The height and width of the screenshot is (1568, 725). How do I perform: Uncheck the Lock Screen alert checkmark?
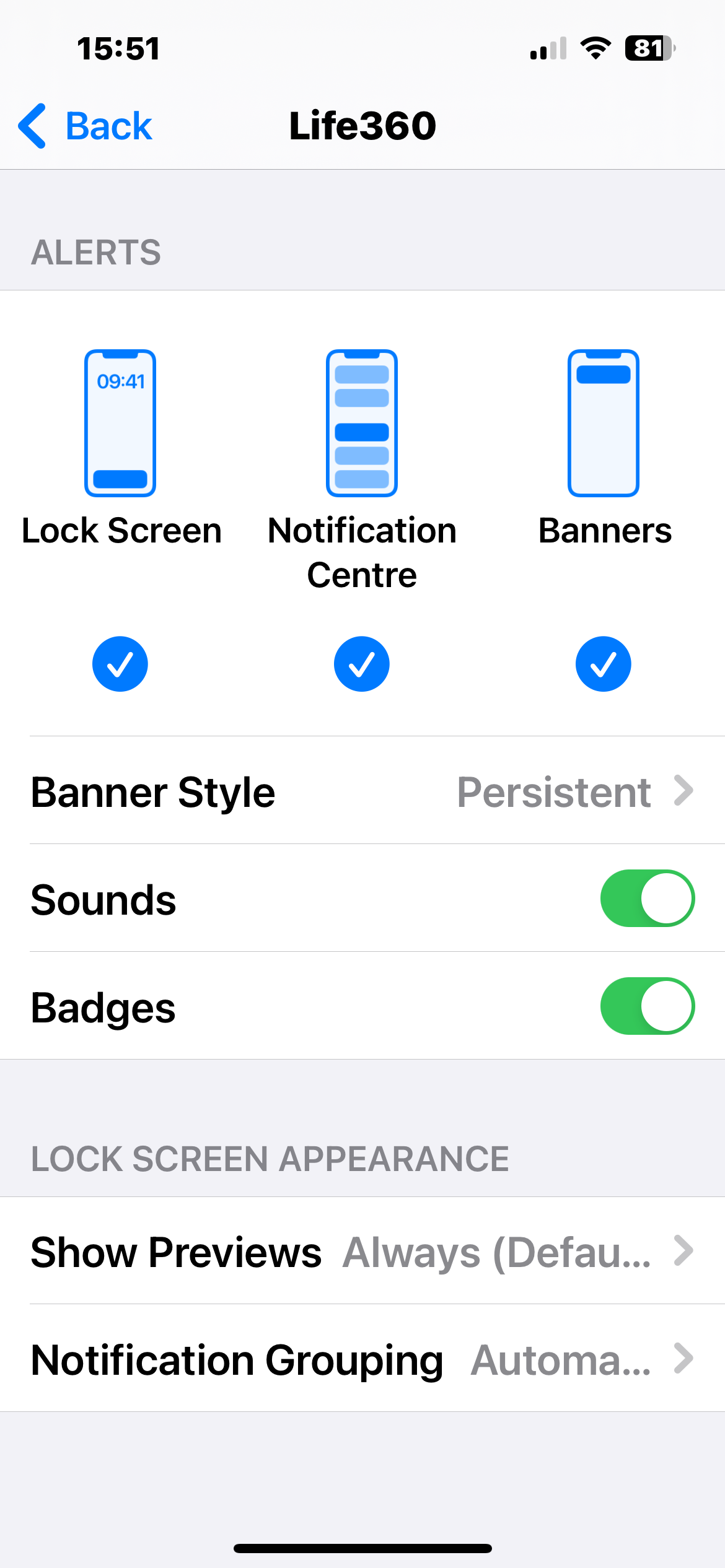tap(120, 663)
